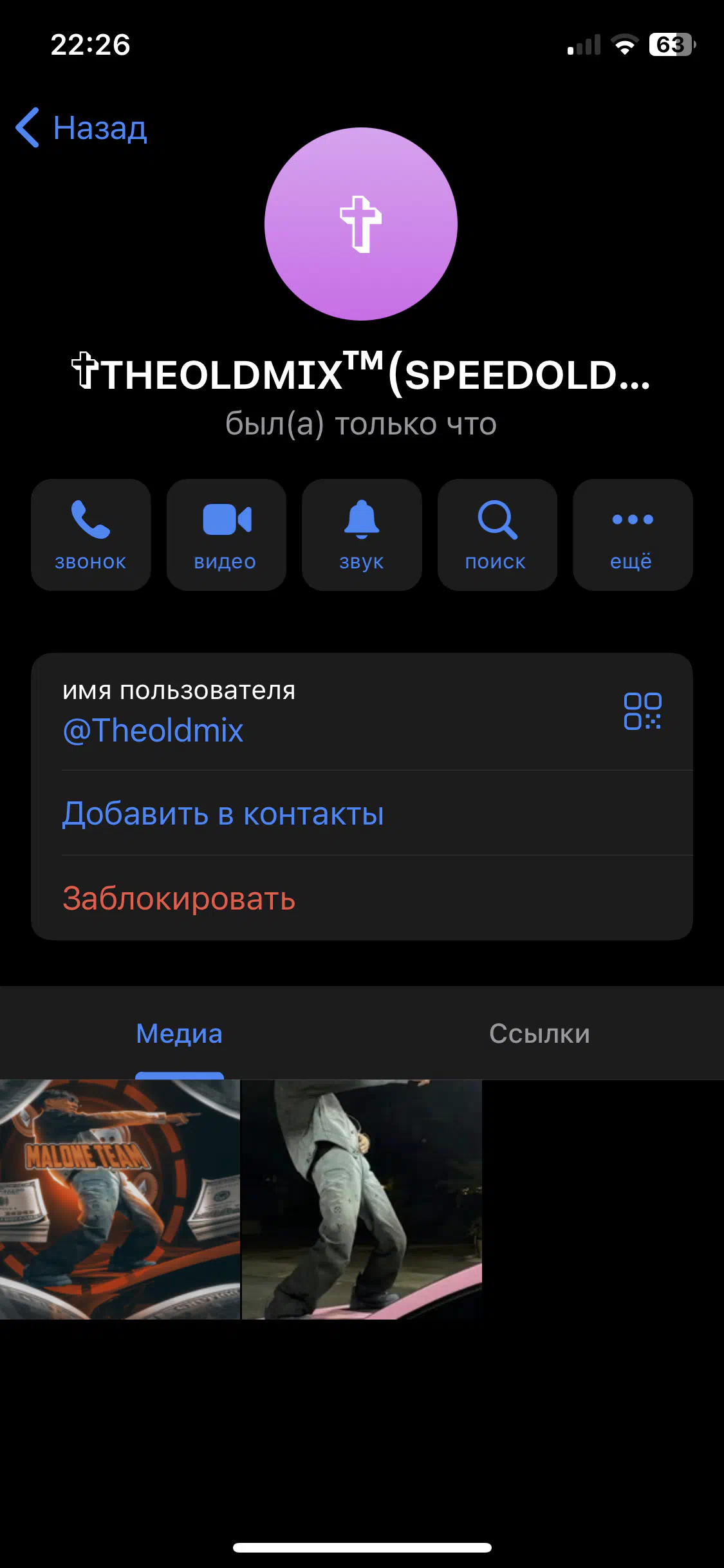724x1568 pixels.
Task: Start a video call with видео
Action: [226, 534]
